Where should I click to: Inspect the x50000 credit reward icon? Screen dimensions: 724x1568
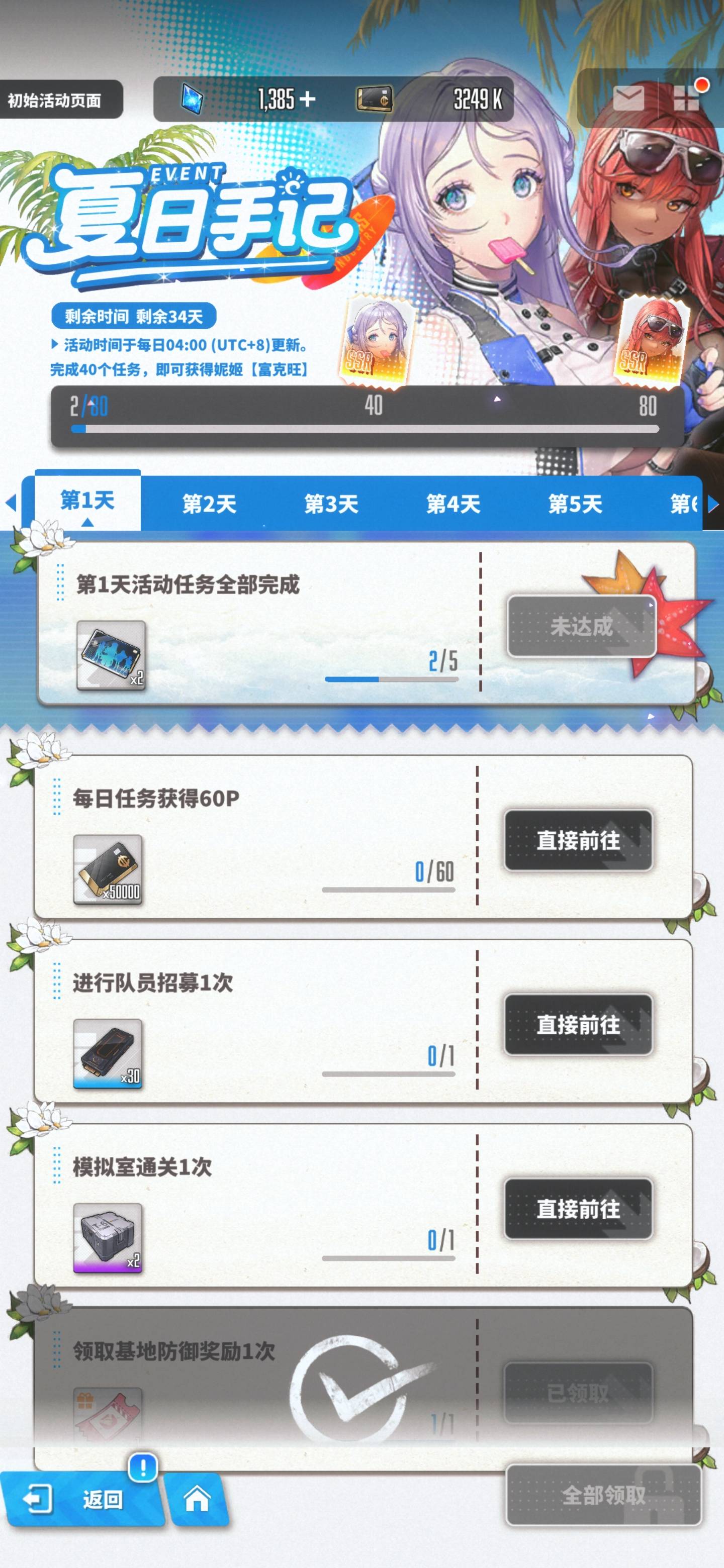pyautogui.click(x=108, y=869)
